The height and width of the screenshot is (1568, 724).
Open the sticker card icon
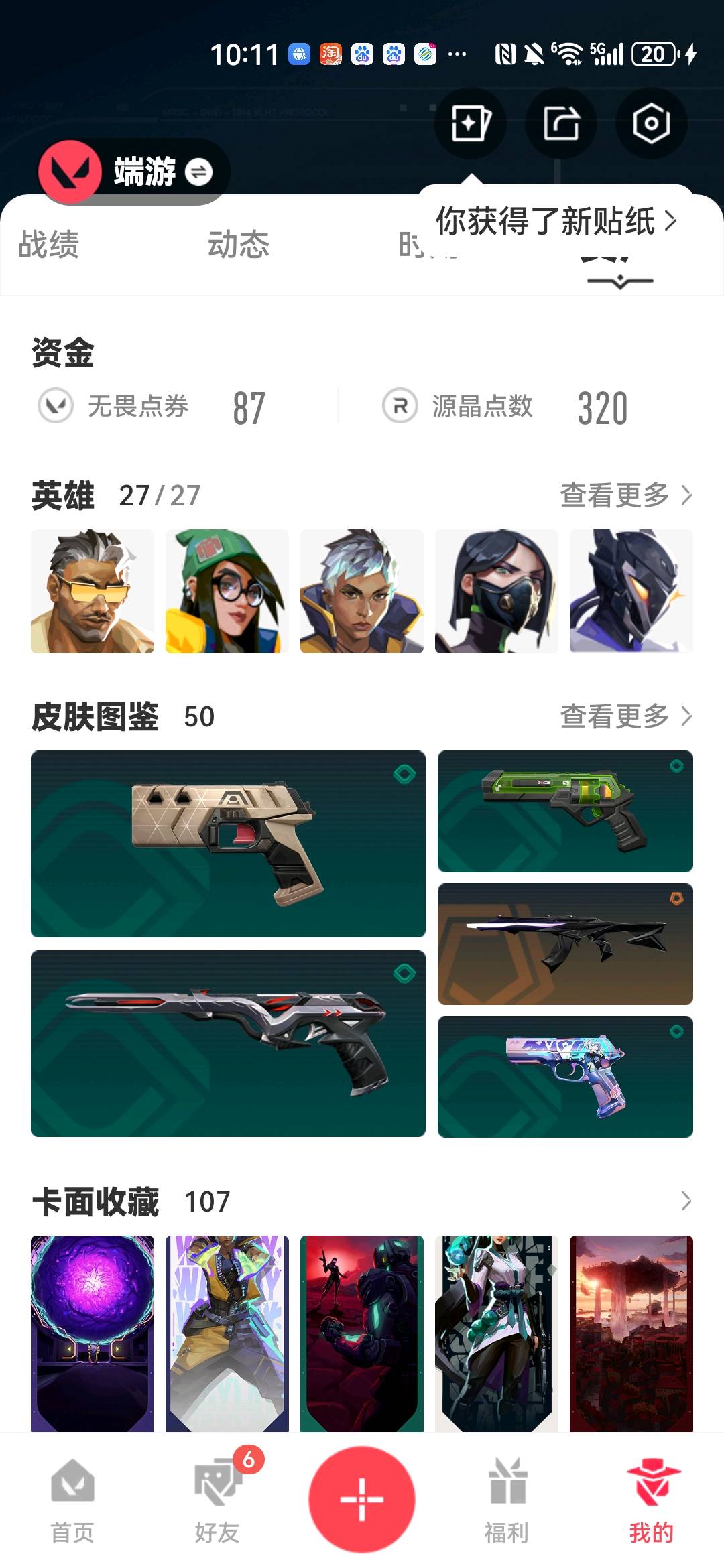[471, 123]
